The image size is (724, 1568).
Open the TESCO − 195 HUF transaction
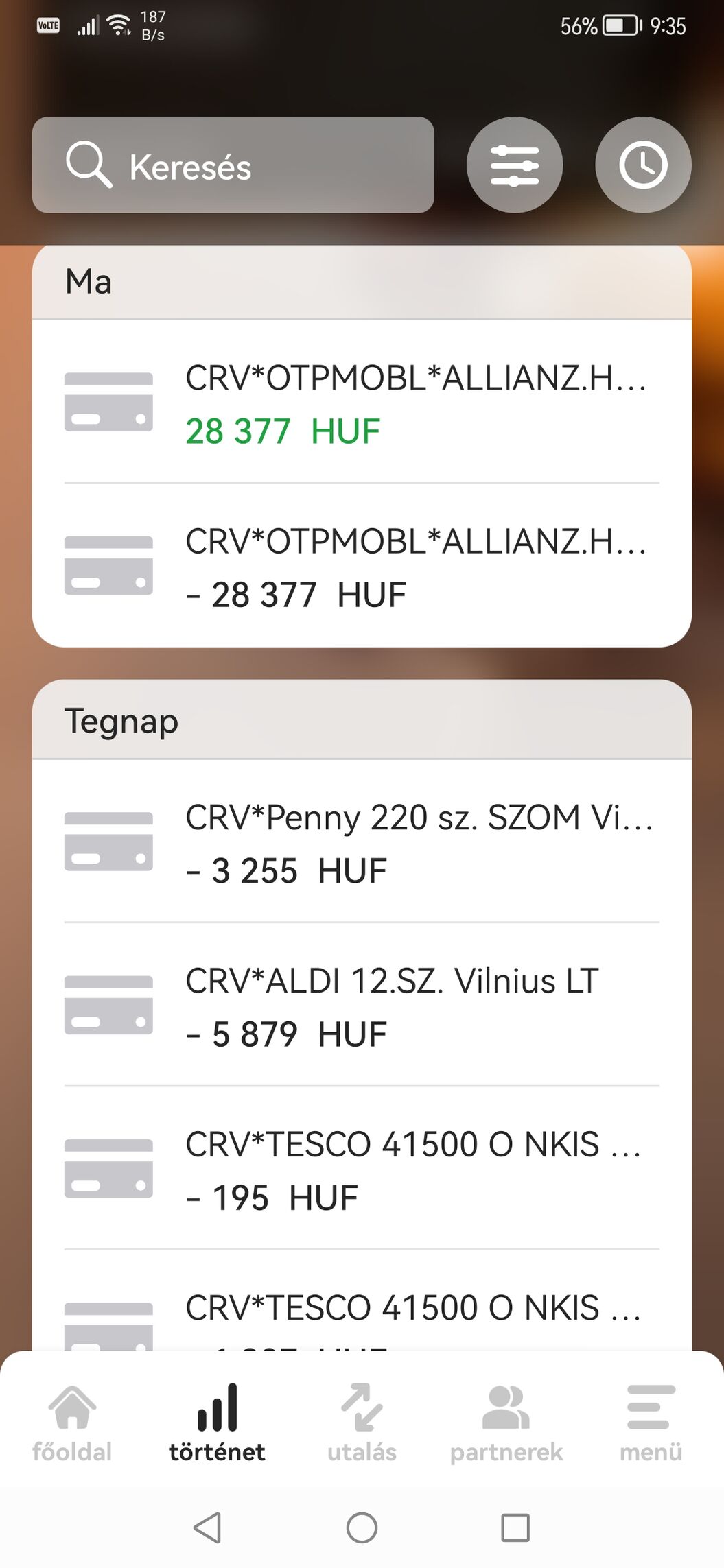[362, 1168]
